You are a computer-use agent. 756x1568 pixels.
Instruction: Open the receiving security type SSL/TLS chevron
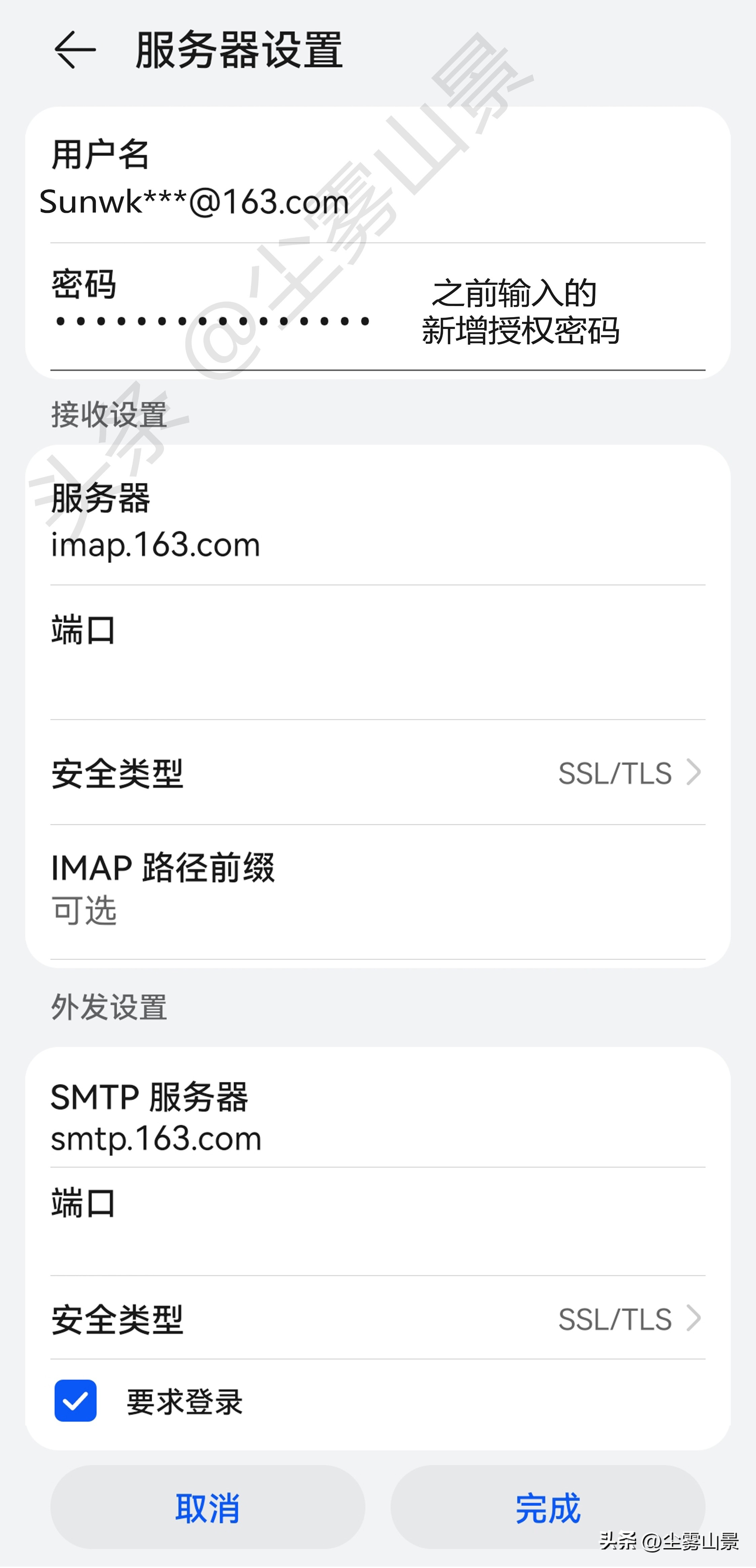[x=693, y=773]
